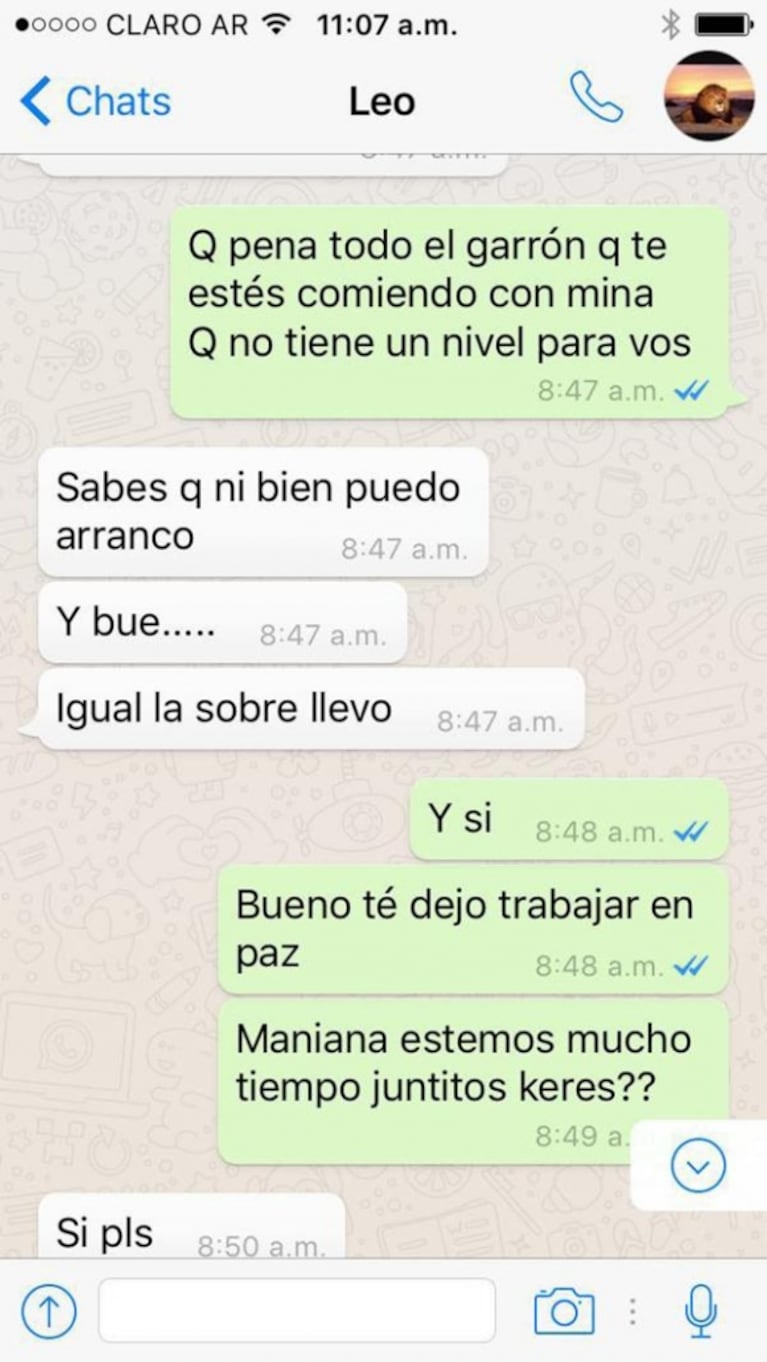Viewport: 767px width, 1362px height.
Task: Open Leo's contact info from name
Action: 382,102
